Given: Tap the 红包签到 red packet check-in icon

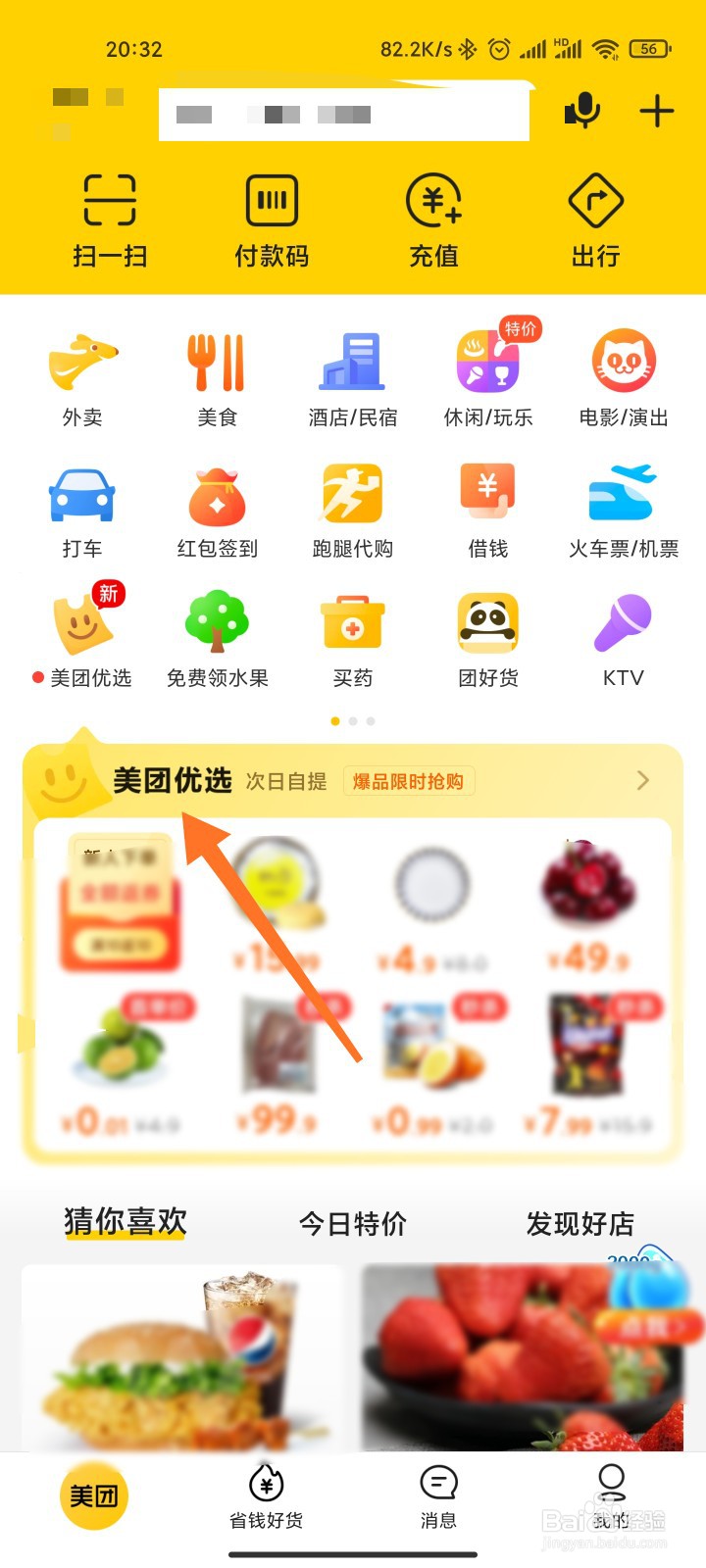Looking at the screenshot, I should pyautogui.click(x=216, y=505).
